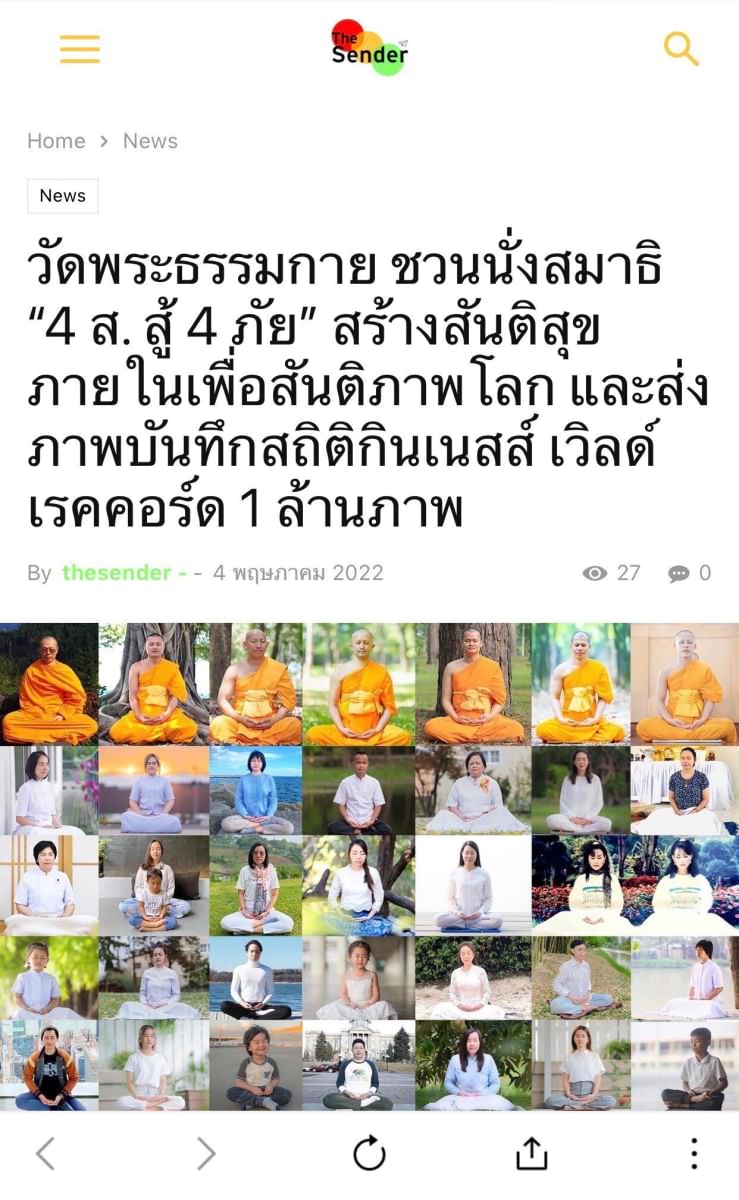Open the meditation collage image
Image resolution: width=739 pixels, height=1200 pixels.
[369, 865]
